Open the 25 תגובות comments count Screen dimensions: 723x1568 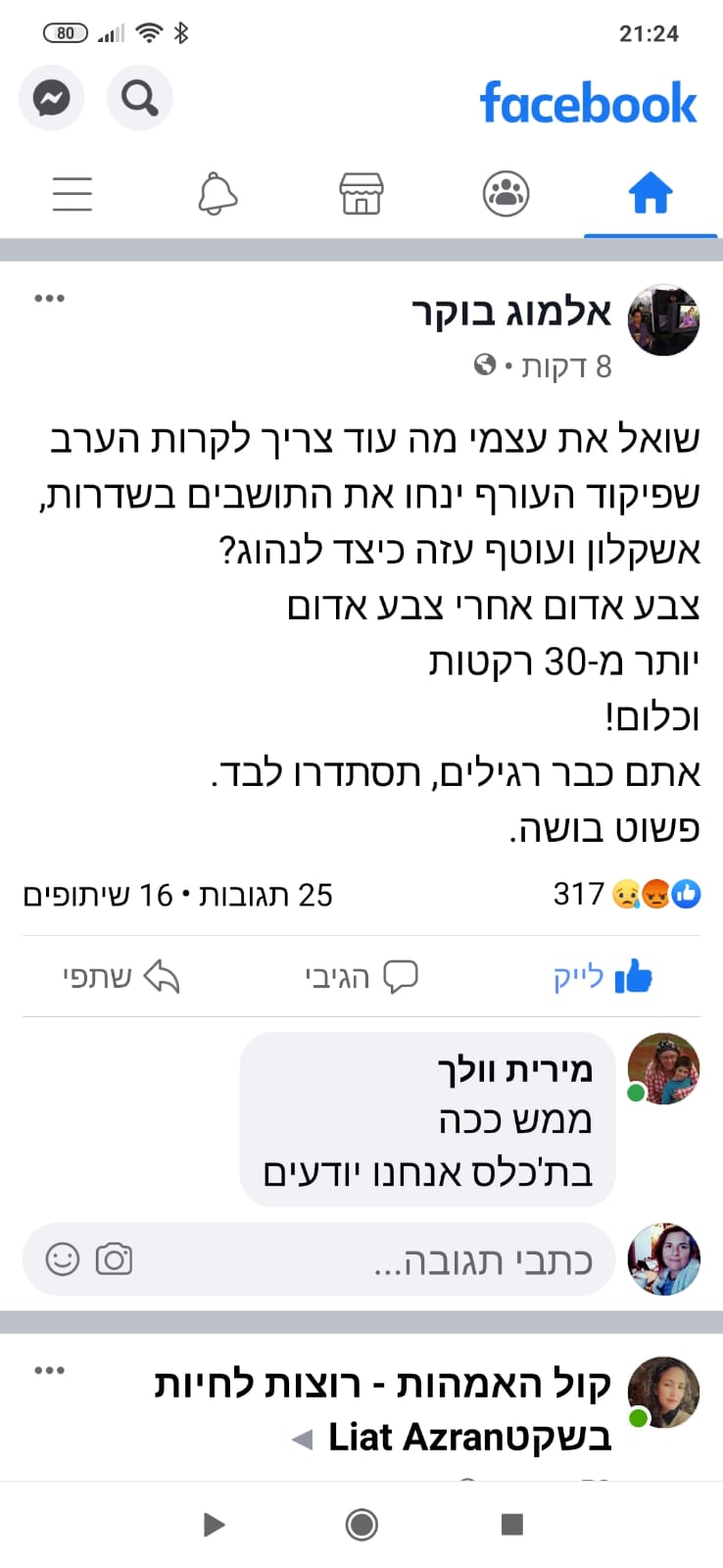tap(265, 895)
